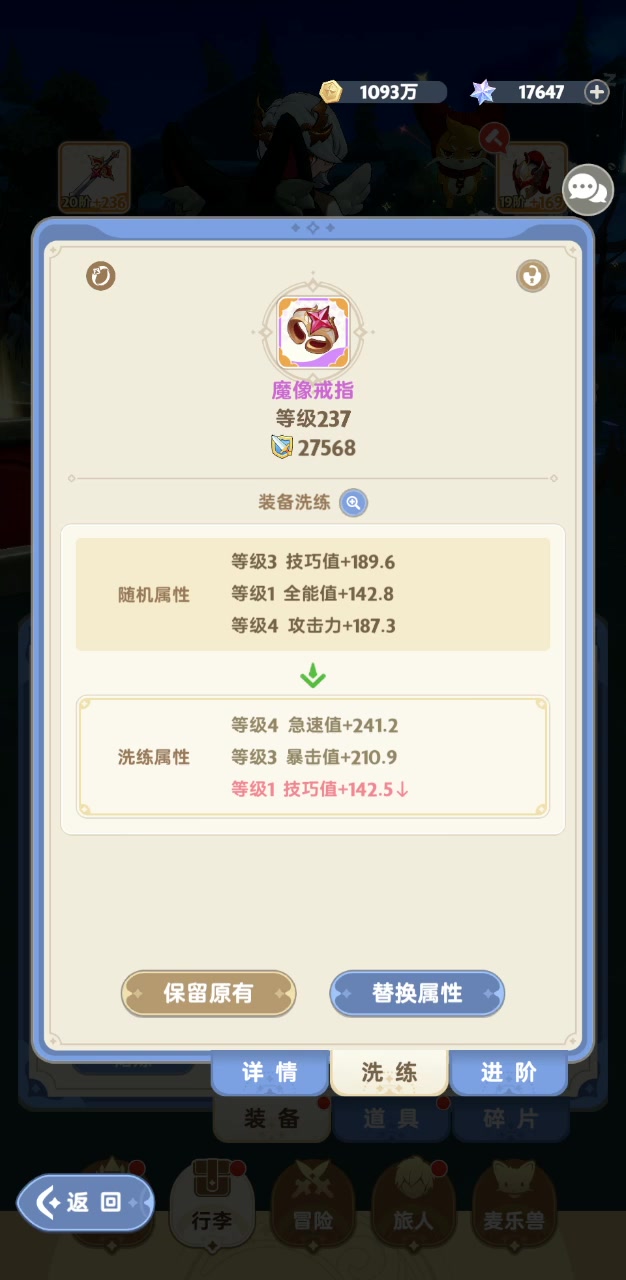Tap 替换属性 to replace attributes
This screenshot has width=626, height=1280.
coord(417,993)
